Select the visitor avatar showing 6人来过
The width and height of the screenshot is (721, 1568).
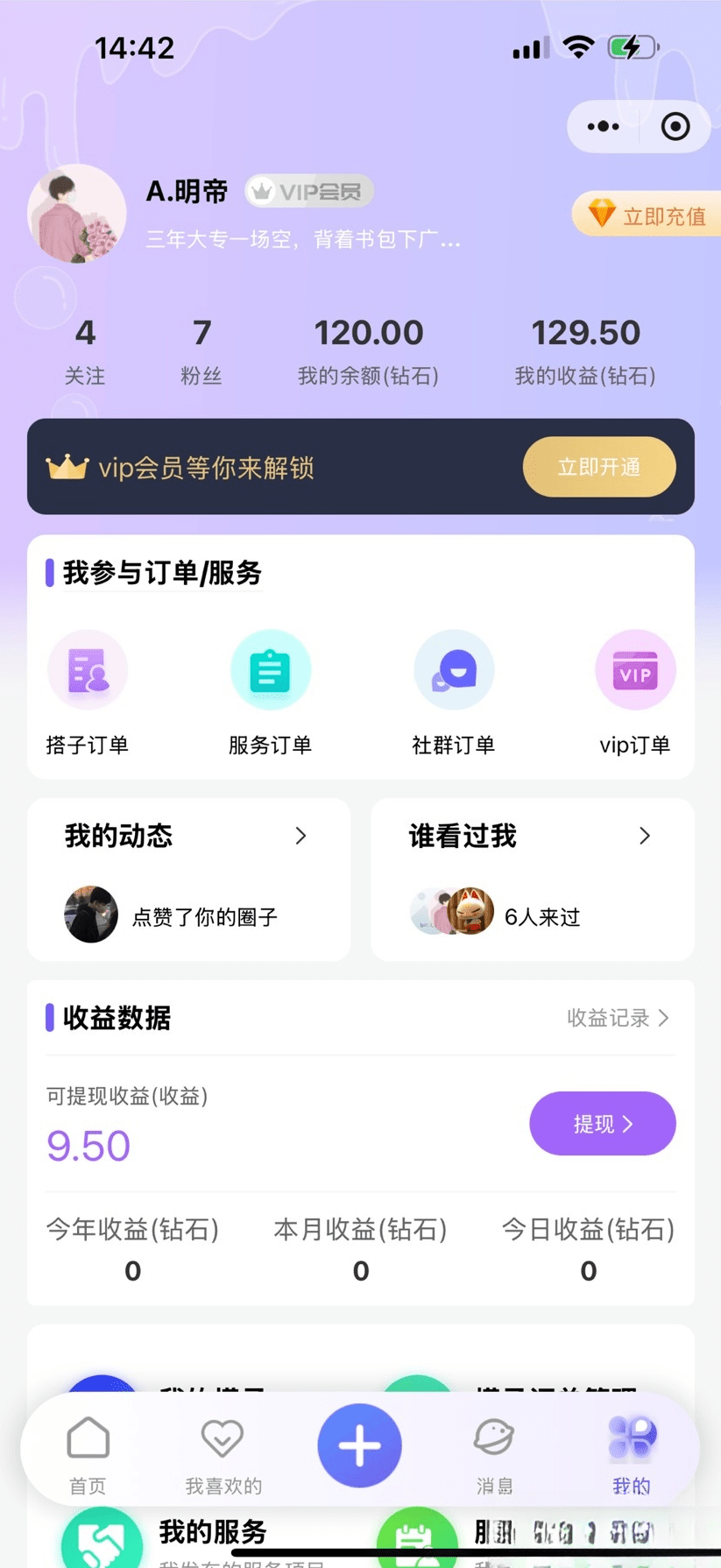pyautogui.click(x=452, y=911)
